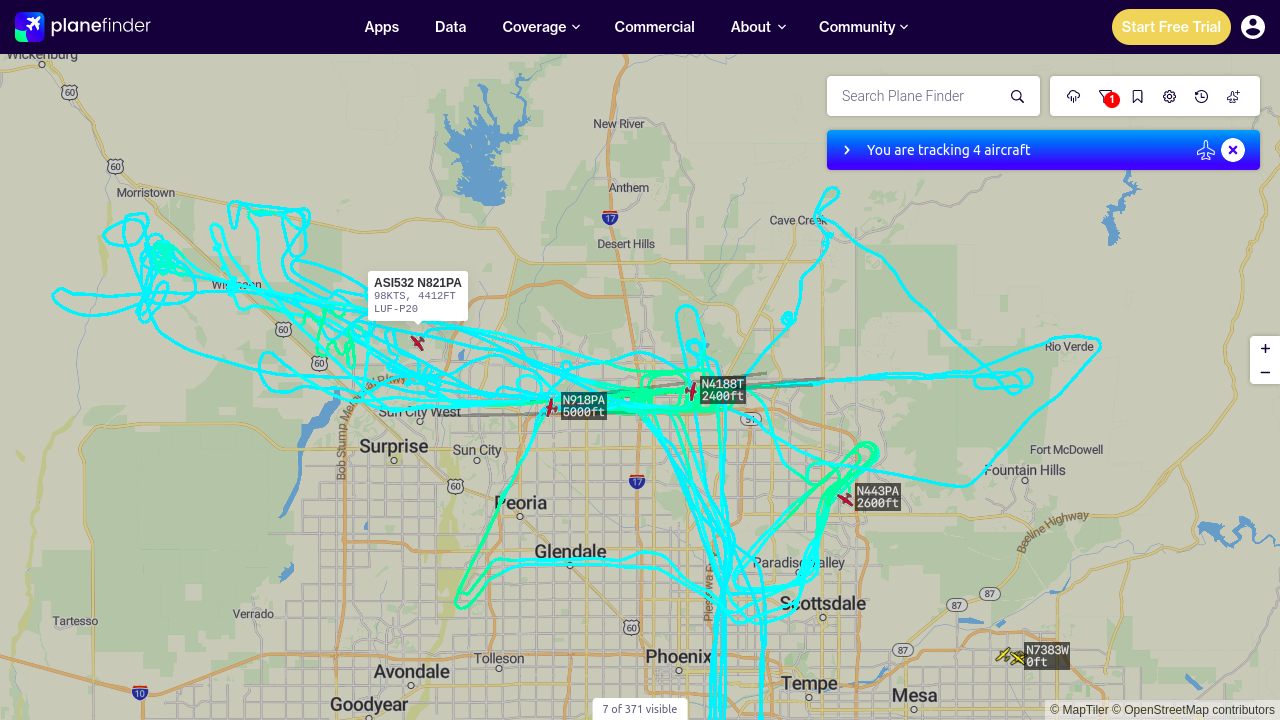The height and width of the screenshot is (720, 1280).
Task: Open the bookmarks icon
Action: click(x=1138, y=96)
